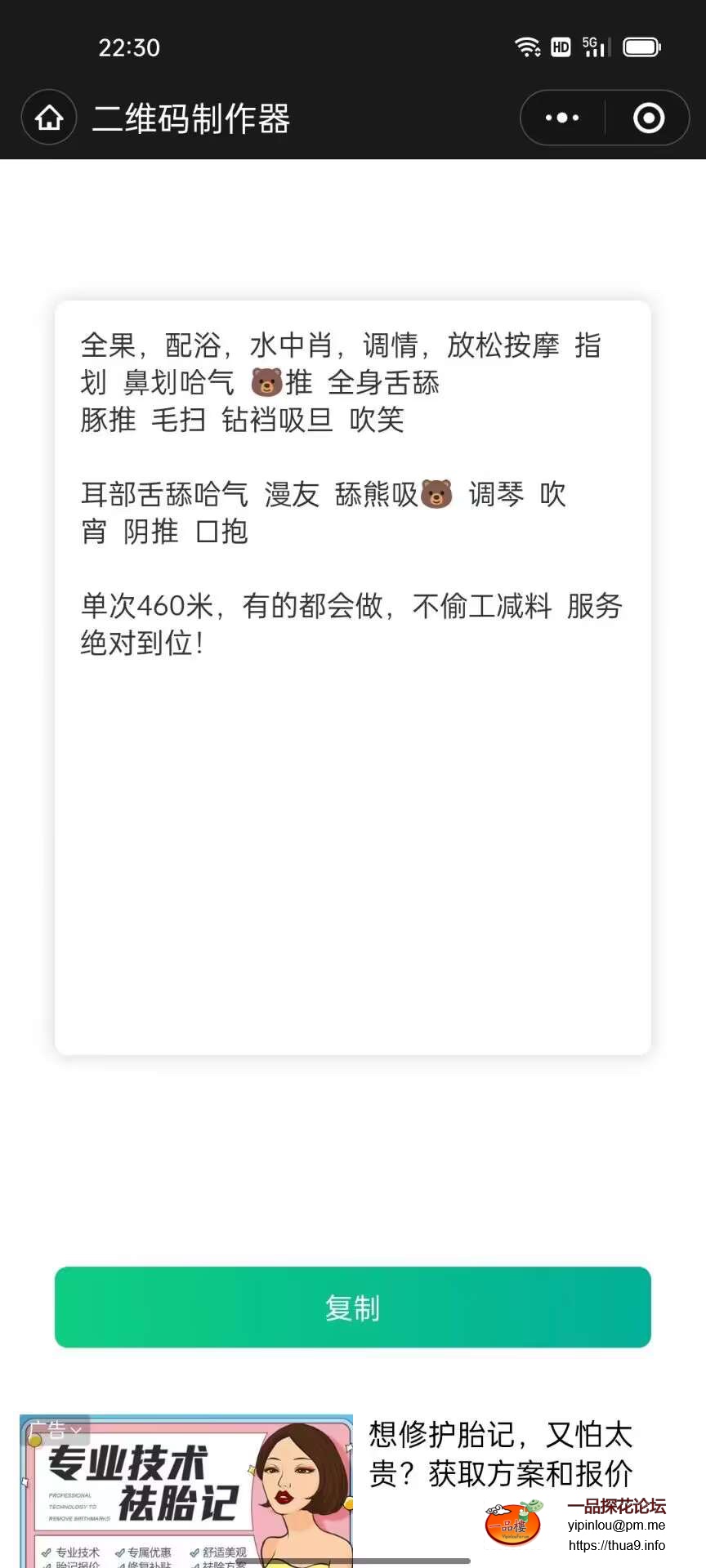Viewport: 706px width, 1568px height.
Task: Tap the bear emoji after 舔熊吸
Action: click(436, 495)
